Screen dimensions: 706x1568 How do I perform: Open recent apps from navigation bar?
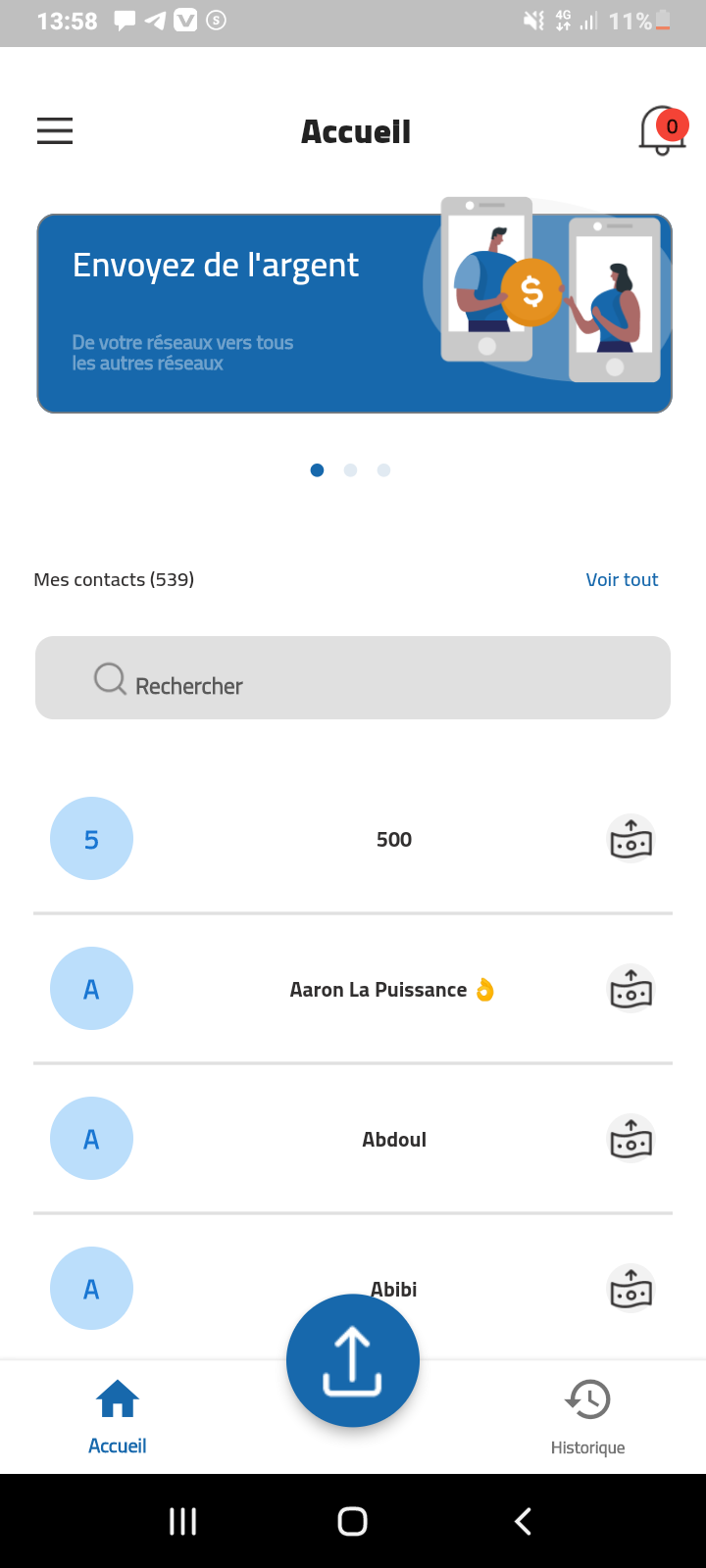(x=183, y=1521)
